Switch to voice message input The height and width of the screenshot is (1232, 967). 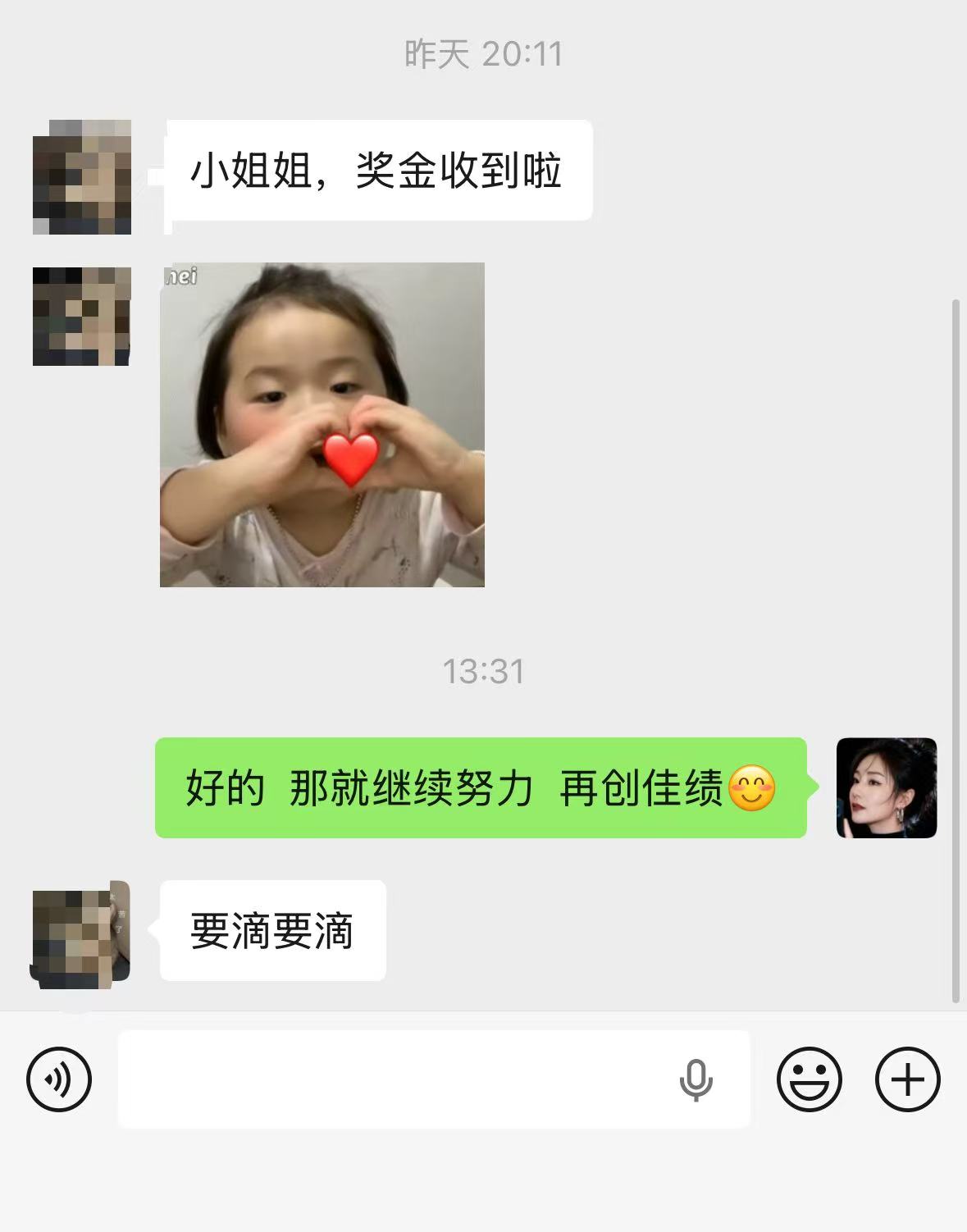click(59, 1079)
